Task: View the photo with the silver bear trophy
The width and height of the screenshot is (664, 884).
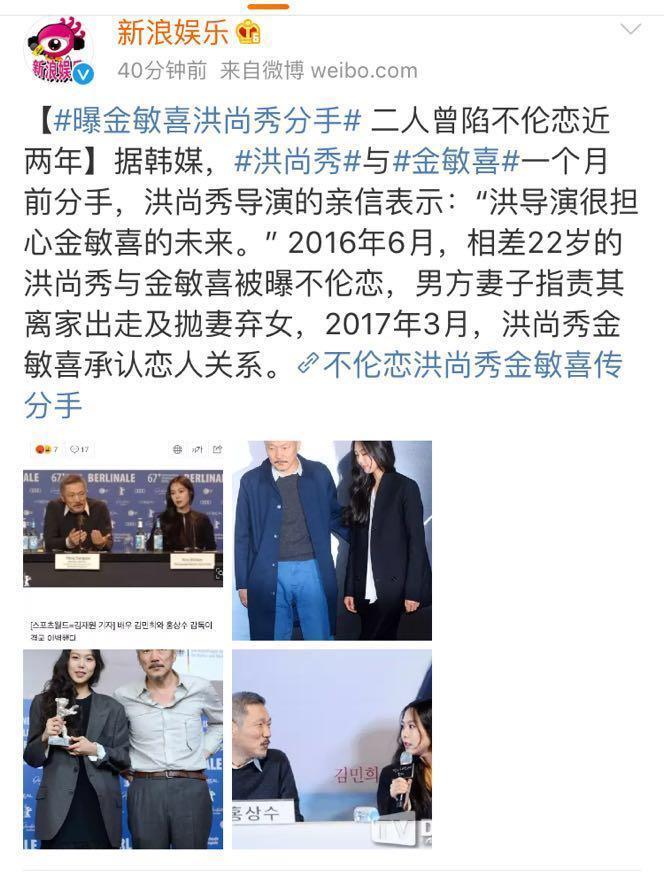Action: tap(123, 750)
